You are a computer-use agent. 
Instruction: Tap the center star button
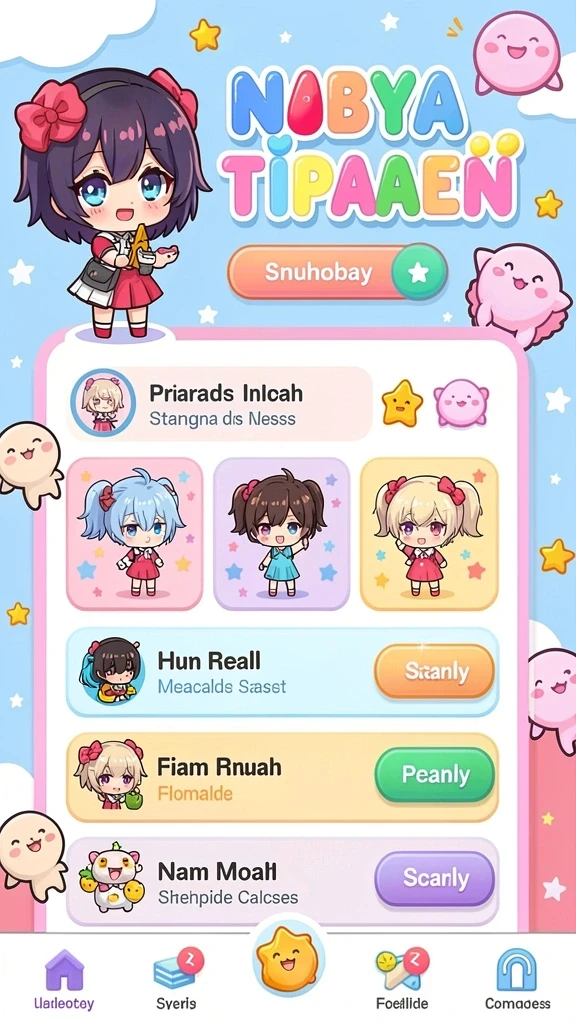pyautogui.click(x=287, y=959)
